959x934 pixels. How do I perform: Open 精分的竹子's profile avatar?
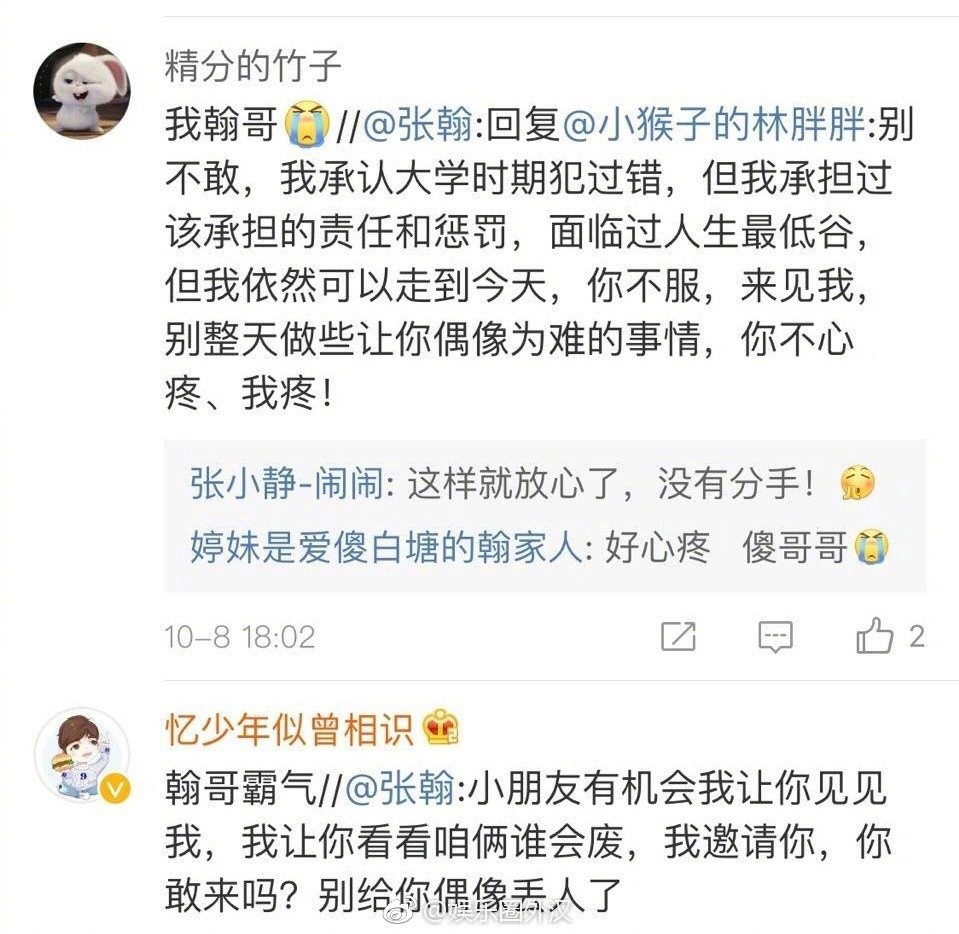click(82, 91)
